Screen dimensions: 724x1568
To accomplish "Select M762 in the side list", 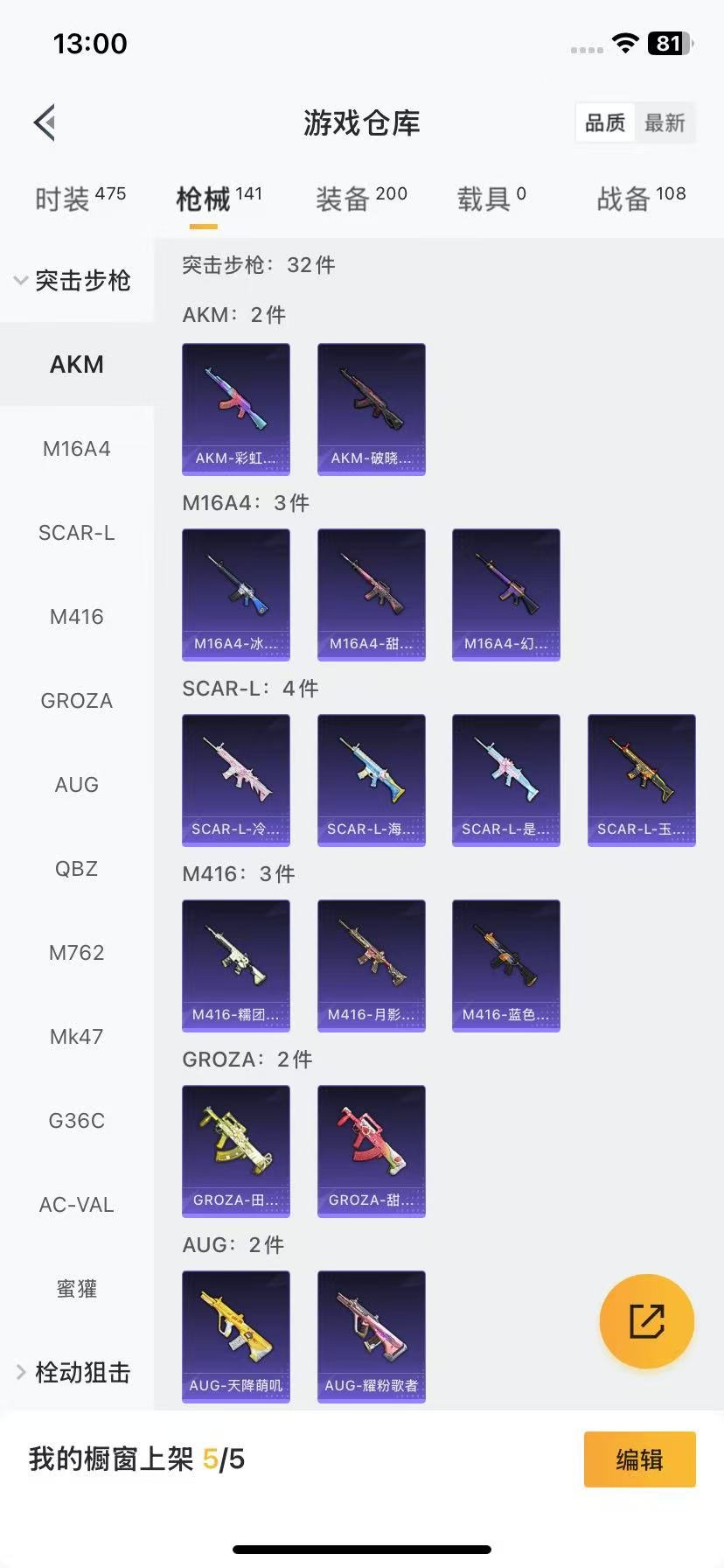I will point(77,952).
